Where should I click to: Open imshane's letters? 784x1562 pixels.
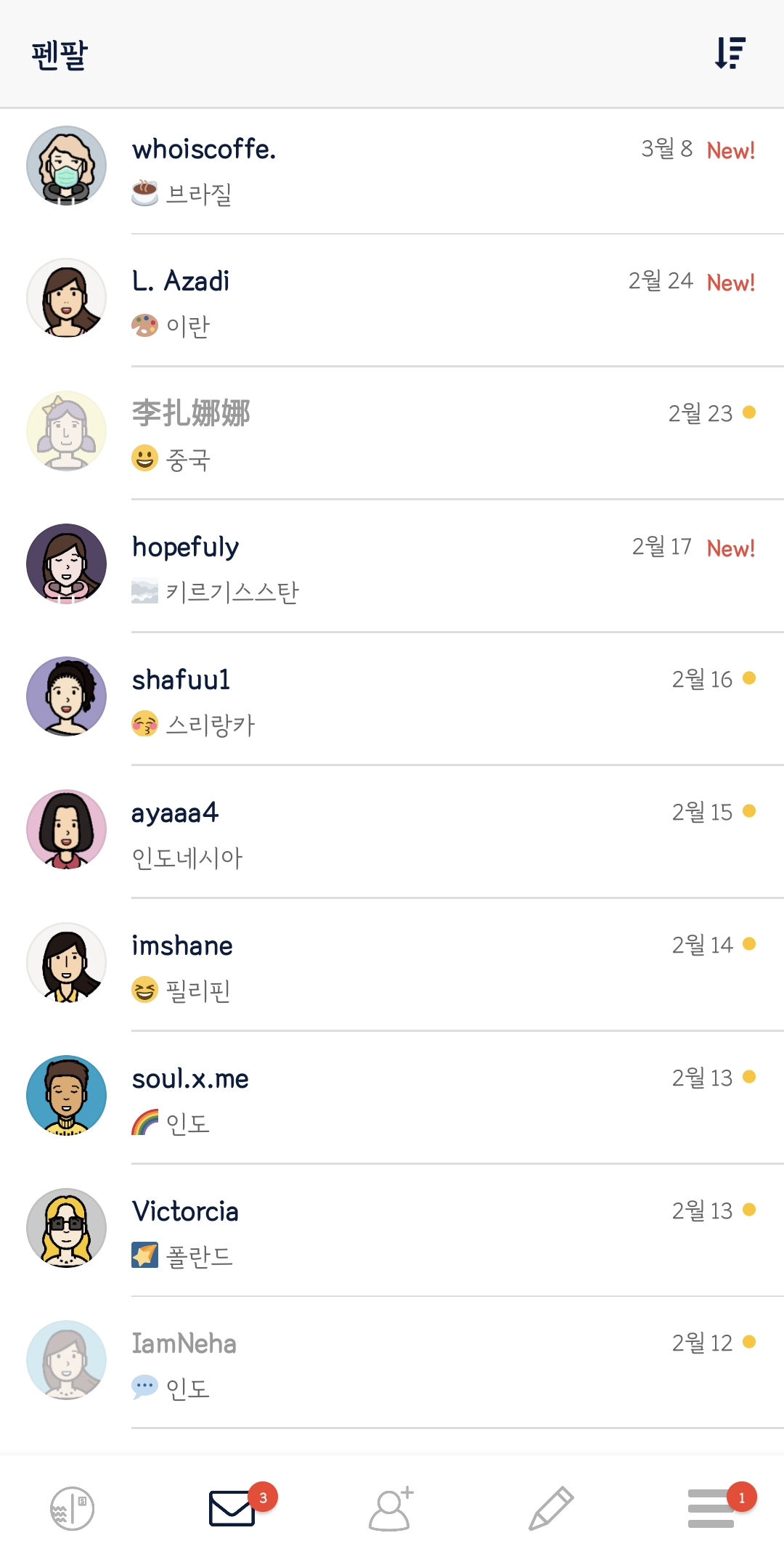pos(392,965)
